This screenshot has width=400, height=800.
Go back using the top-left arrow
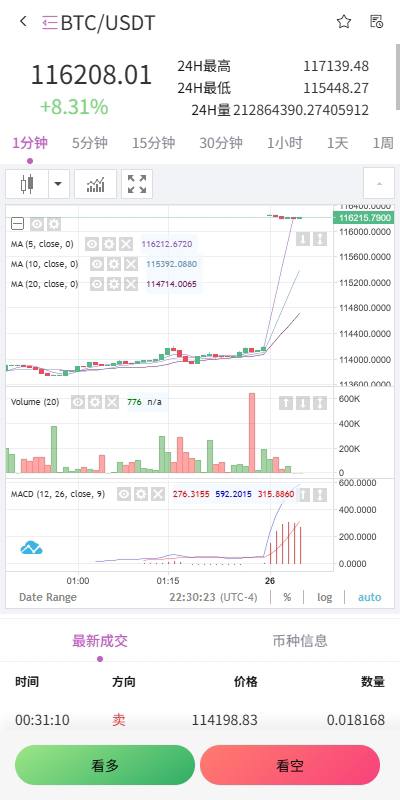pyautogui.click(x=22, y=21)
